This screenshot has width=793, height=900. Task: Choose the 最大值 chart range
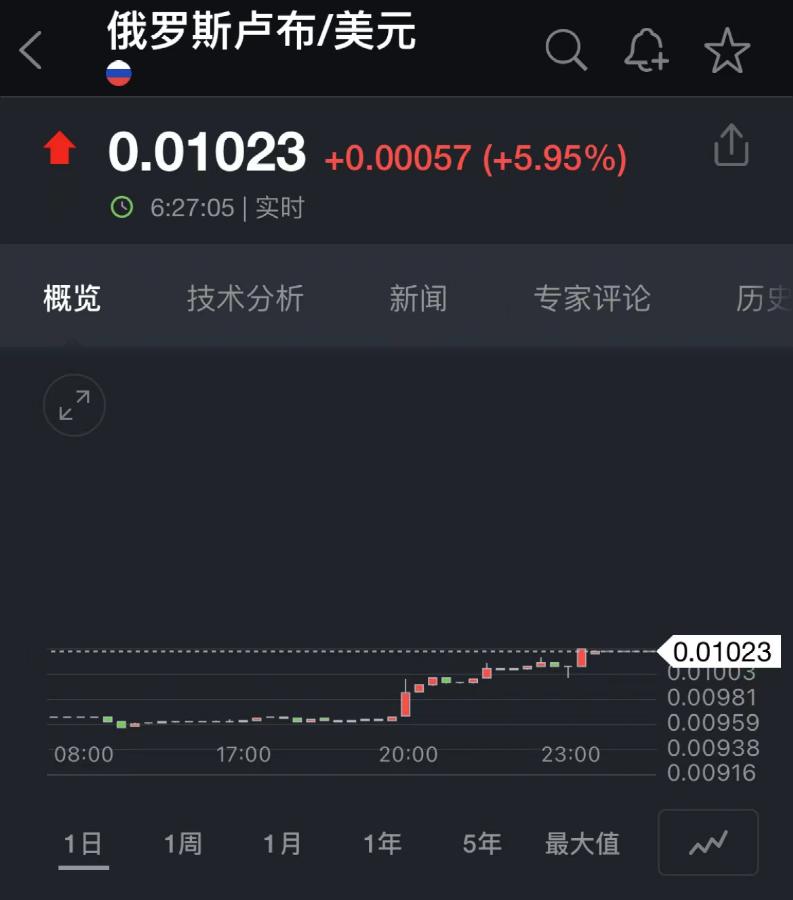[582, 844]
